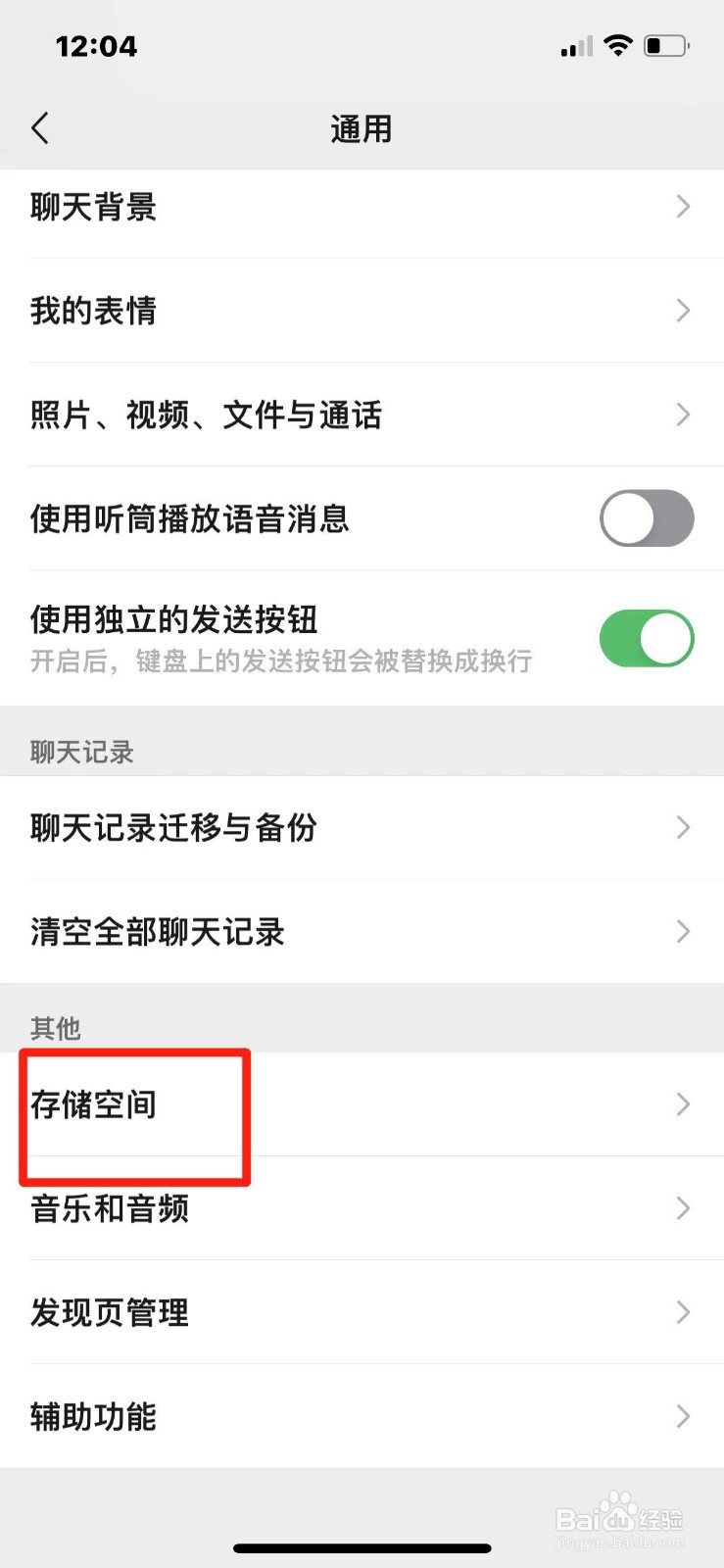Expand the 存储空间 chevron arrow
This screenshot has height=1568, width=724.
(683, 1104)
